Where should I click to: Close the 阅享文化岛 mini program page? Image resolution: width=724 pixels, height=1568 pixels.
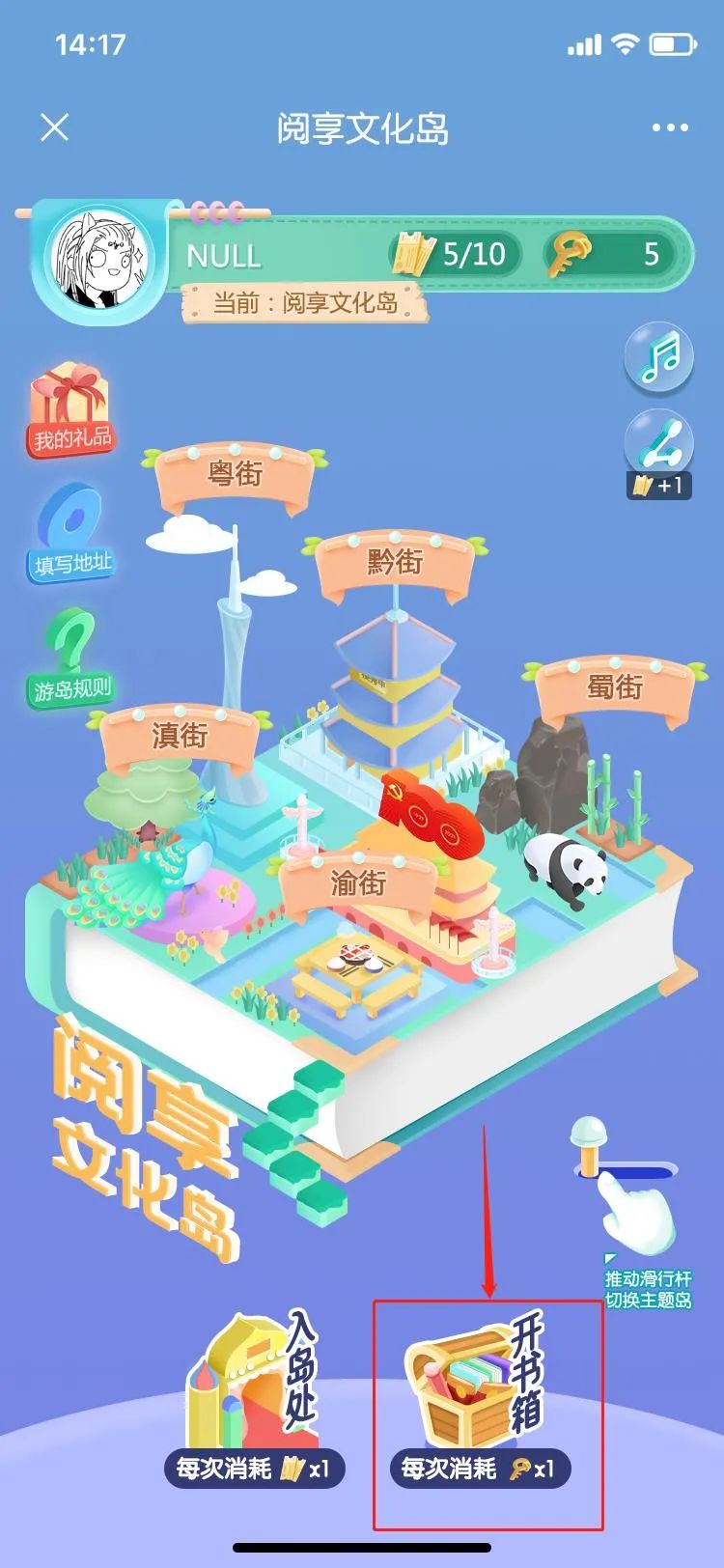(55, 127)
